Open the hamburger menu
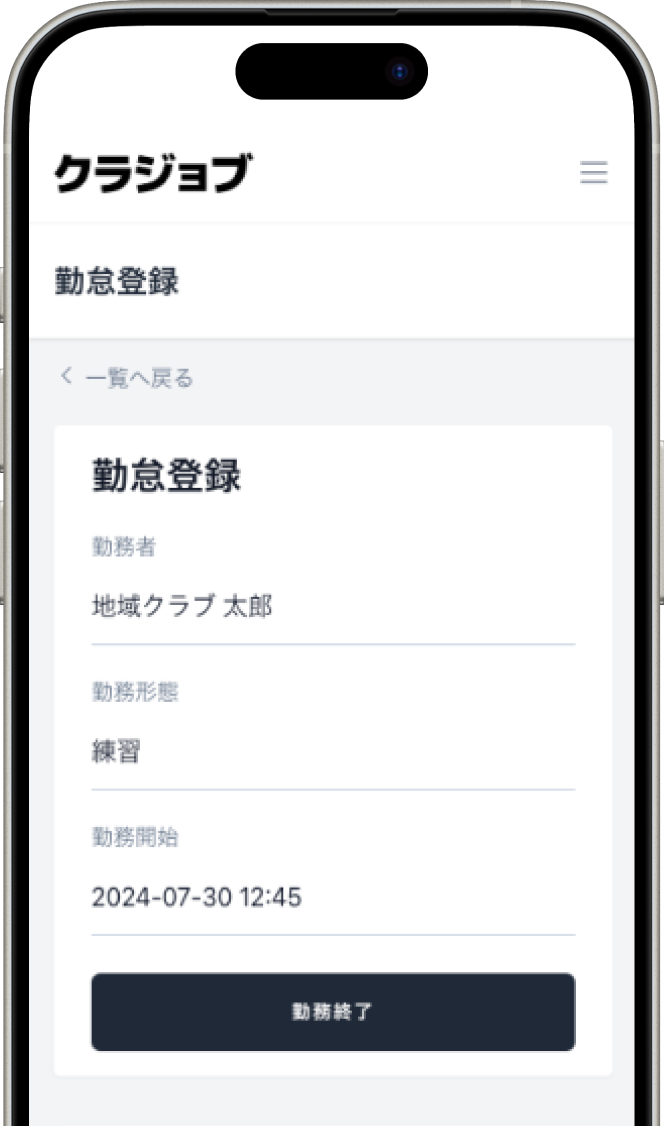664x1126 pixels. [x=594, y=173]
